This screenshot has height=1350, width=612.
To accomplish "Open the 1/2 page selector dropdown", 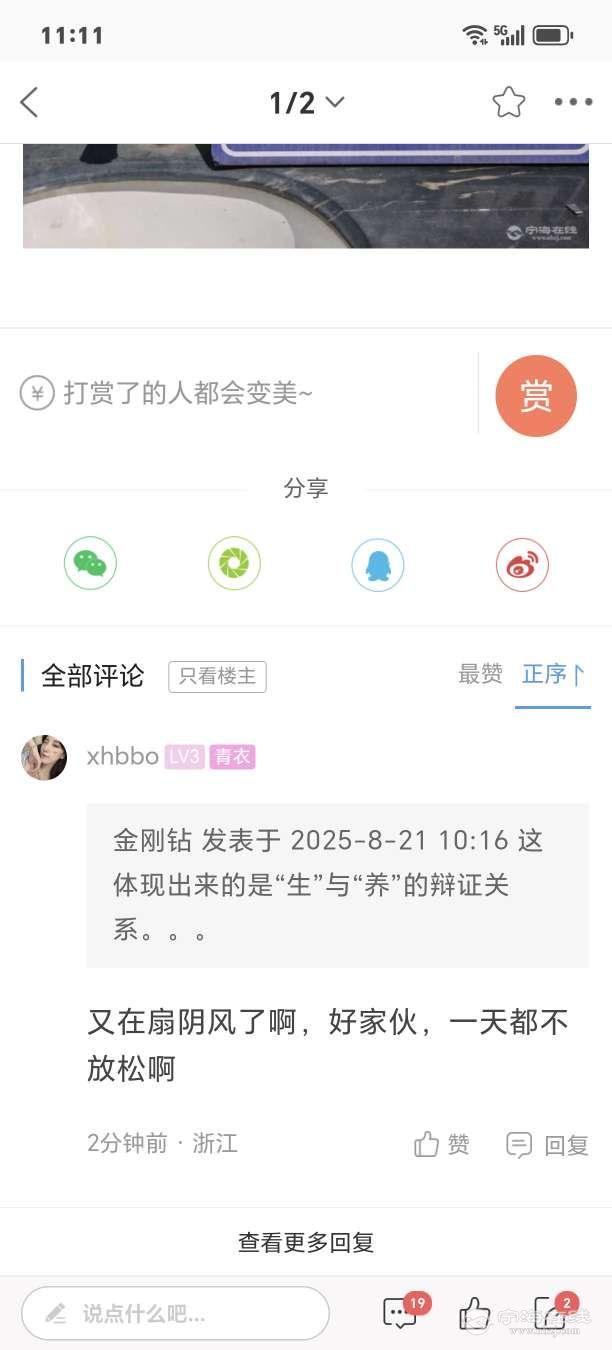I will tap(306, 102).
